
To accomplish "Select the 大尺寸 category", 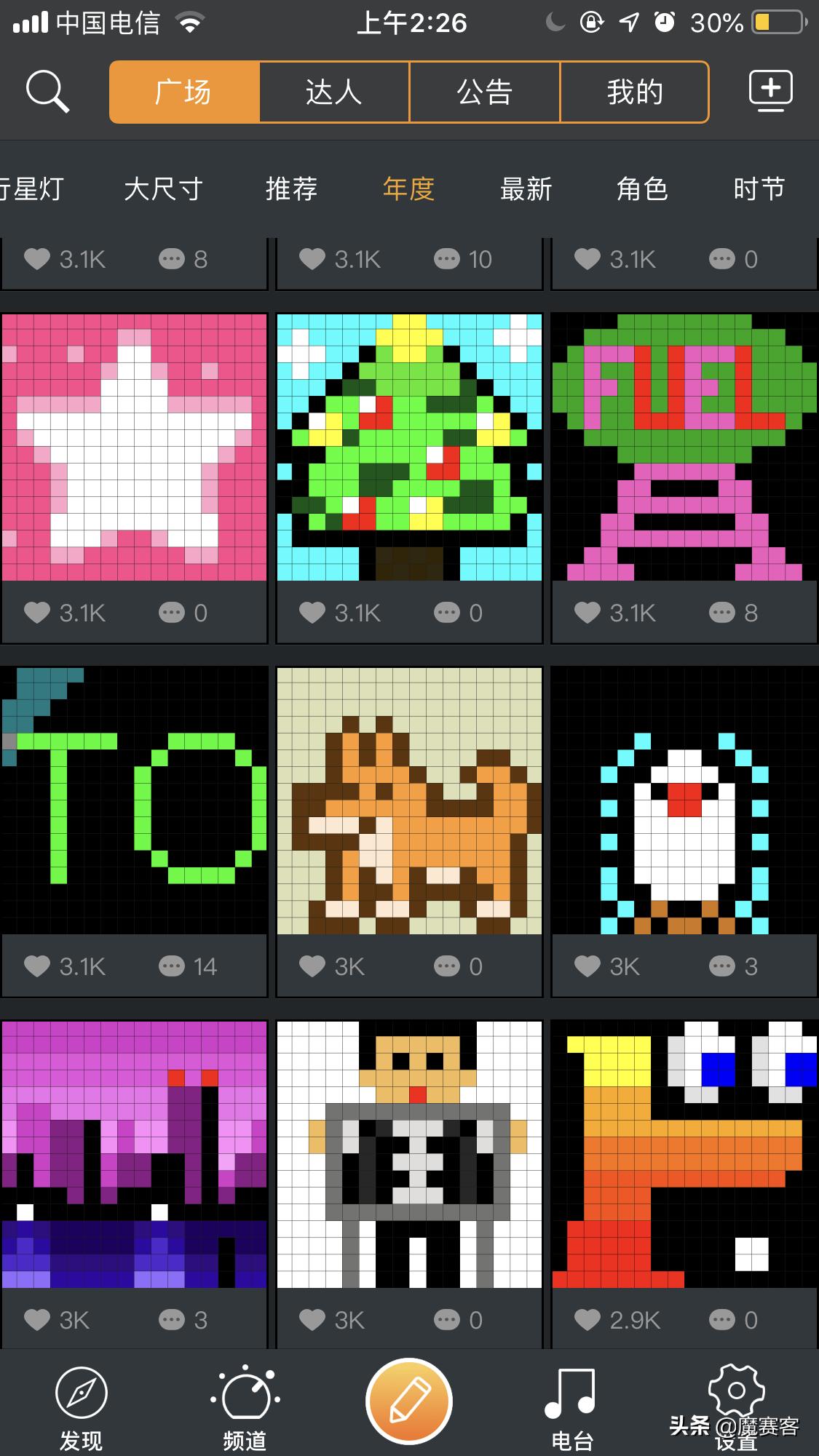I will [x=163, y=189].
